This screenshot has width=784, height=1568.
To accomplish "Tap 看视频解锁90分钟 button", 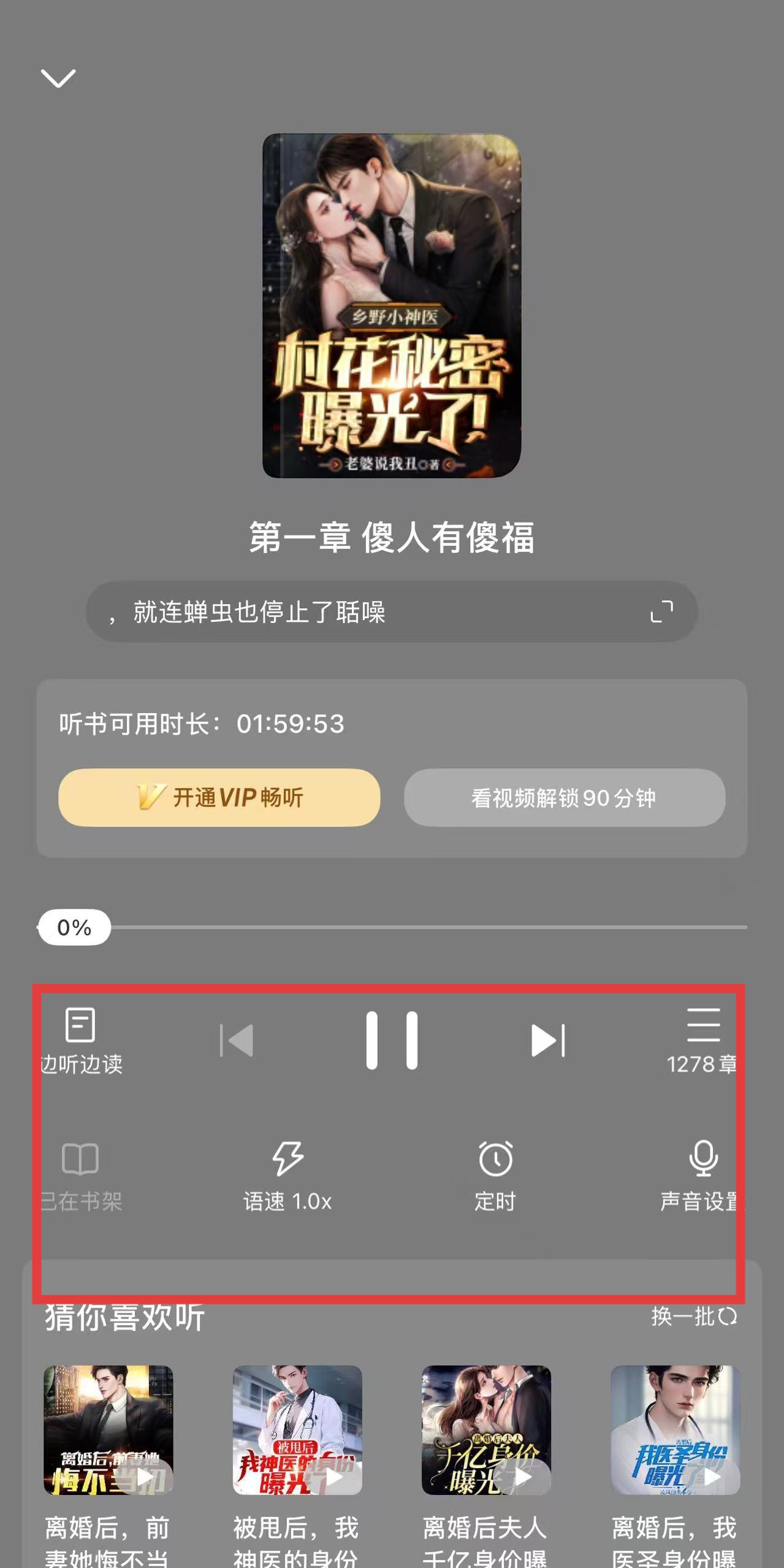I will coord(564,797).
